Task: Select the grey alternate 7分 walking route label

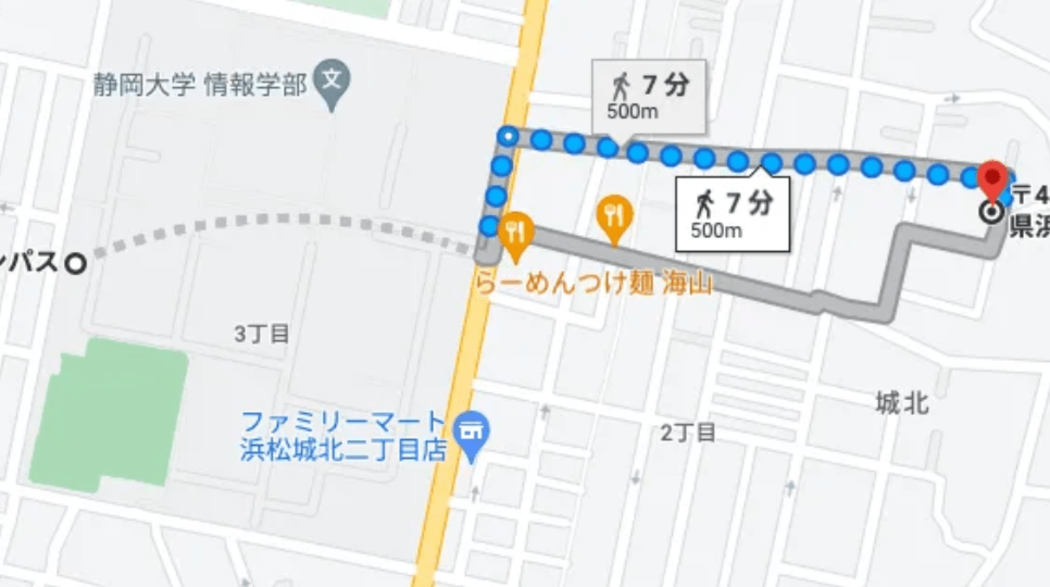Action: pos(649,94)
